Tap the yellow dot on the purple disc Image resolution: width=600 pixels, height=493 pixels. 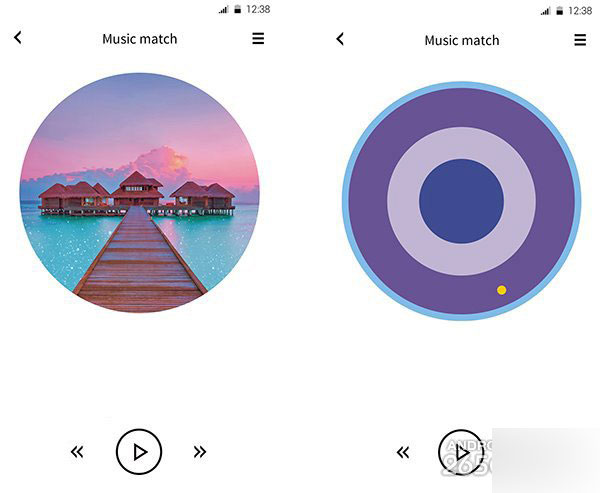pos(502,290)
